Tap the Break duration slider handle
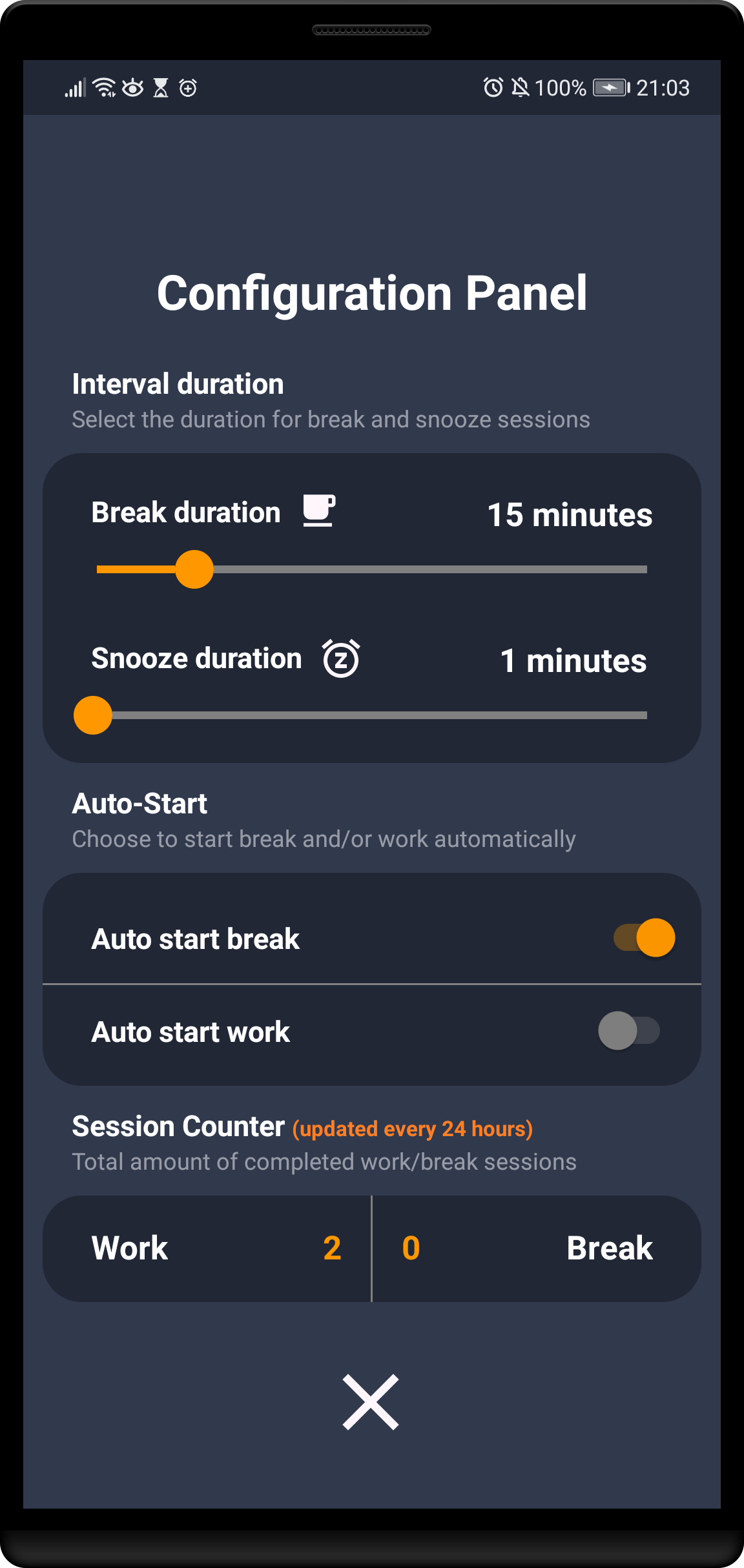 (x=194, y=569)
